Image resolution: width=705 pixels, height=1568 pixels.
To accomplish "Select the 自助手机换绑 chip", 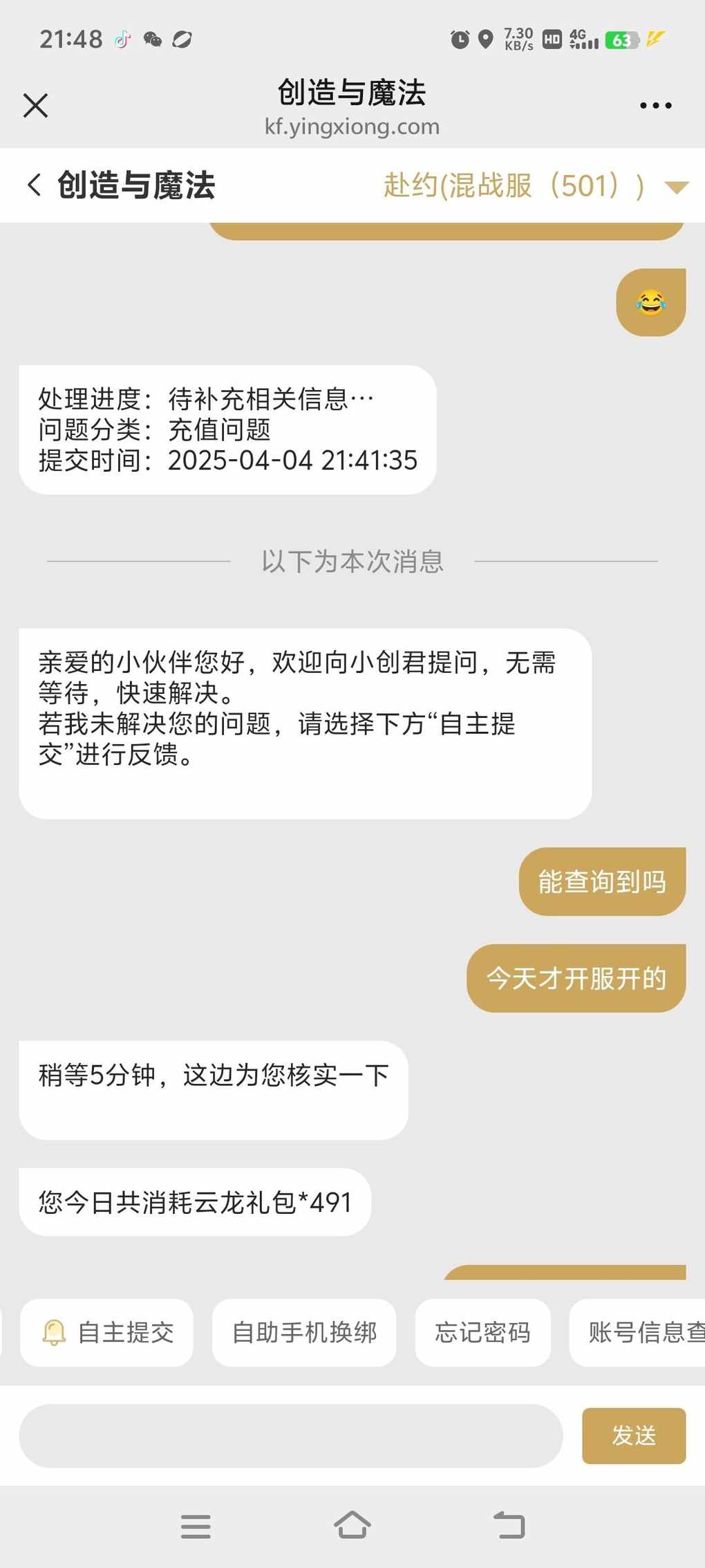I will 304,1332.
